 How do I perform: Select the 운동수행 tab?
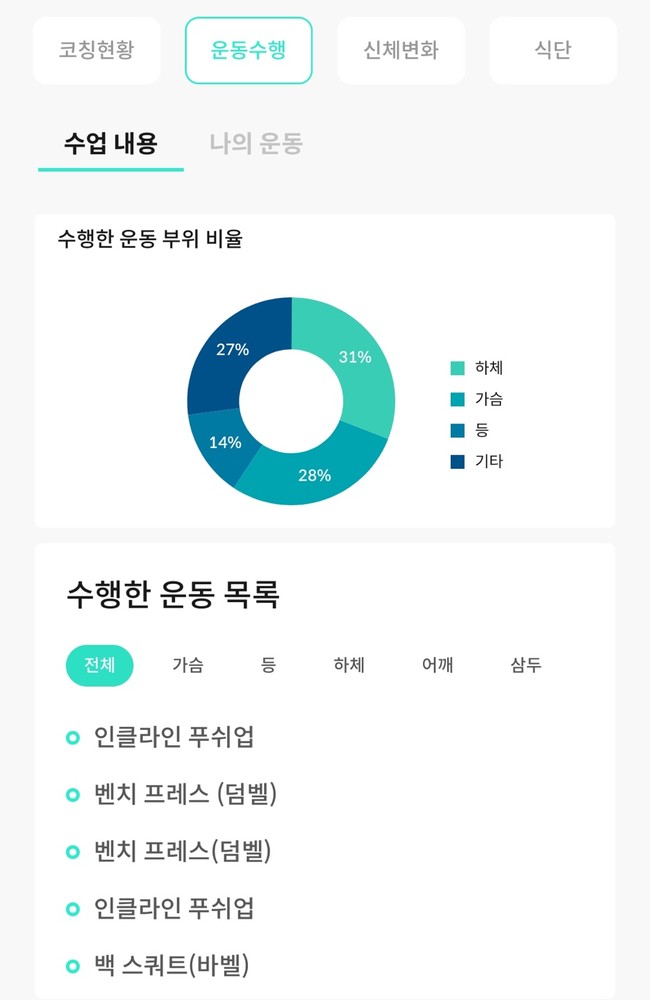(x=248, y=50)
